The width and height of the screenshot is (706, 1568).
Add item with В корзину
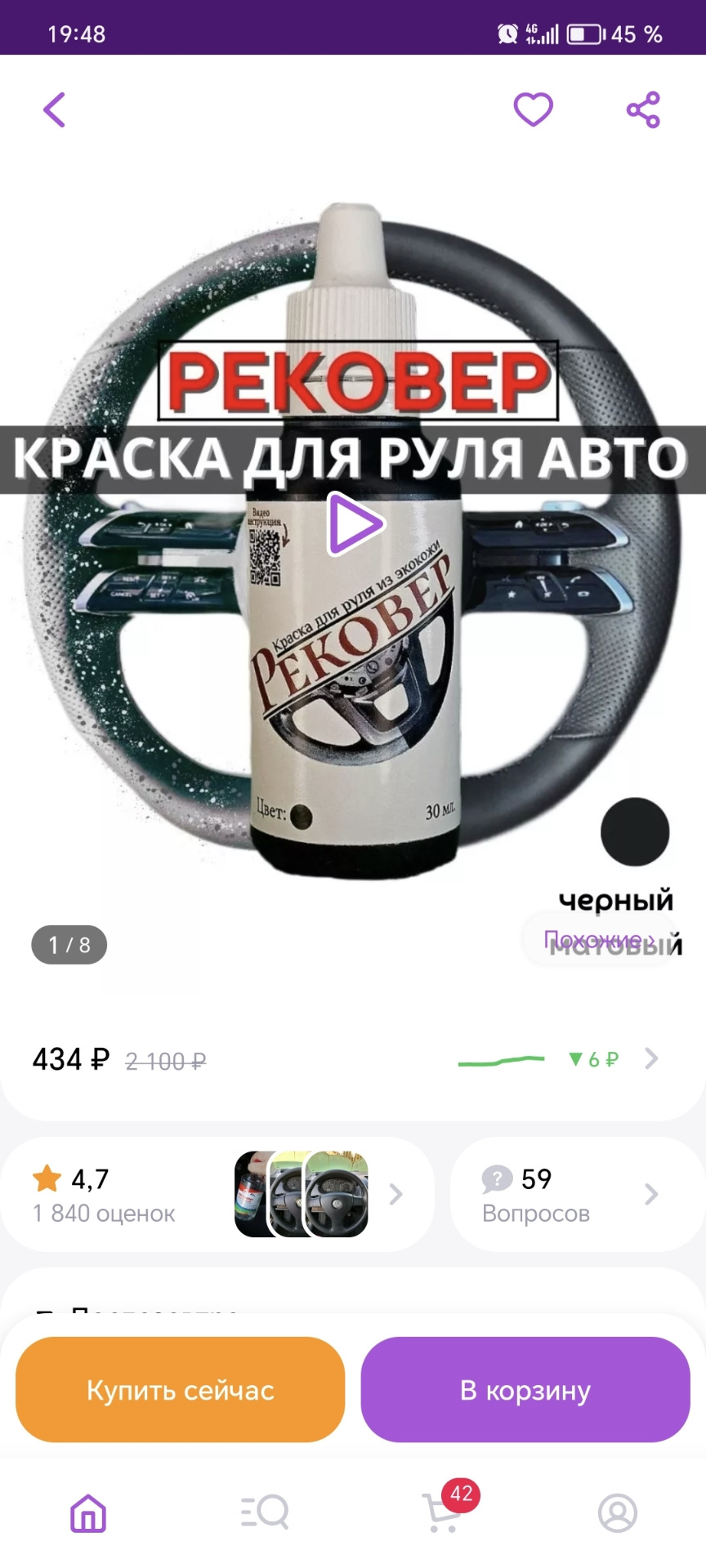[x=525, y=1390]
